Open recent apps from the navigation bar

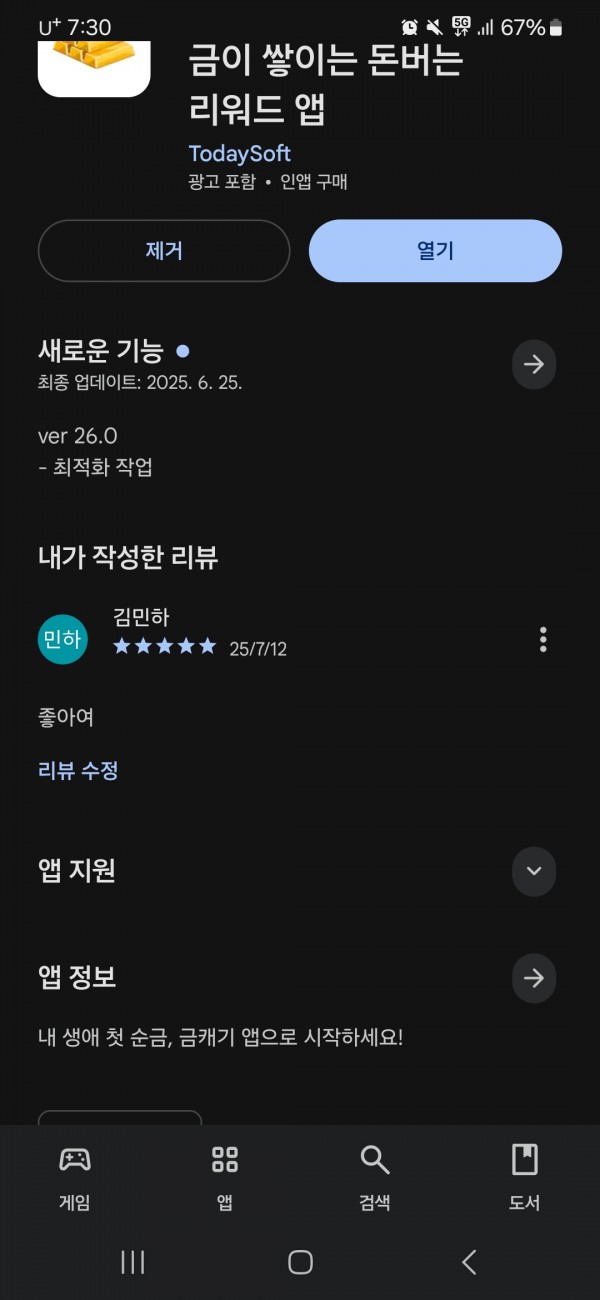pos(132,1262)
